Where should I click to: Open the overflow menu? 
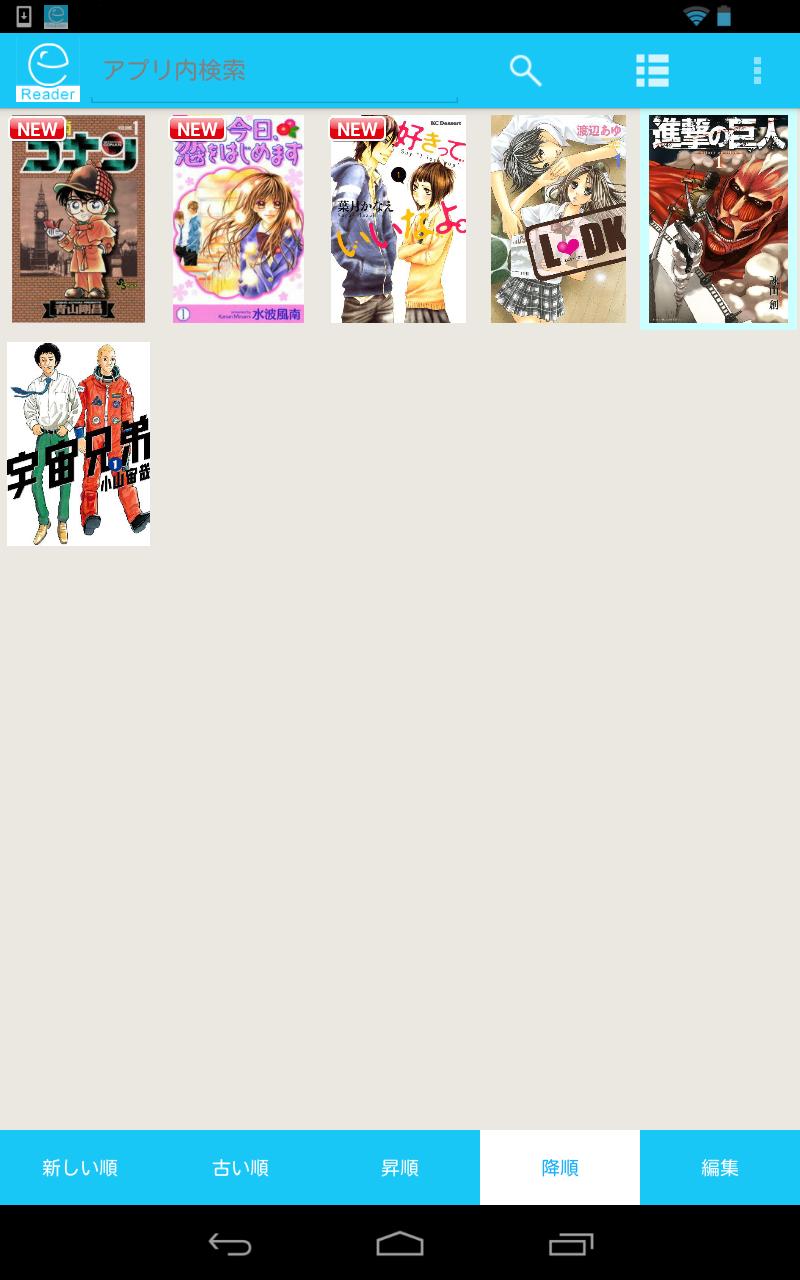point(757,70)
